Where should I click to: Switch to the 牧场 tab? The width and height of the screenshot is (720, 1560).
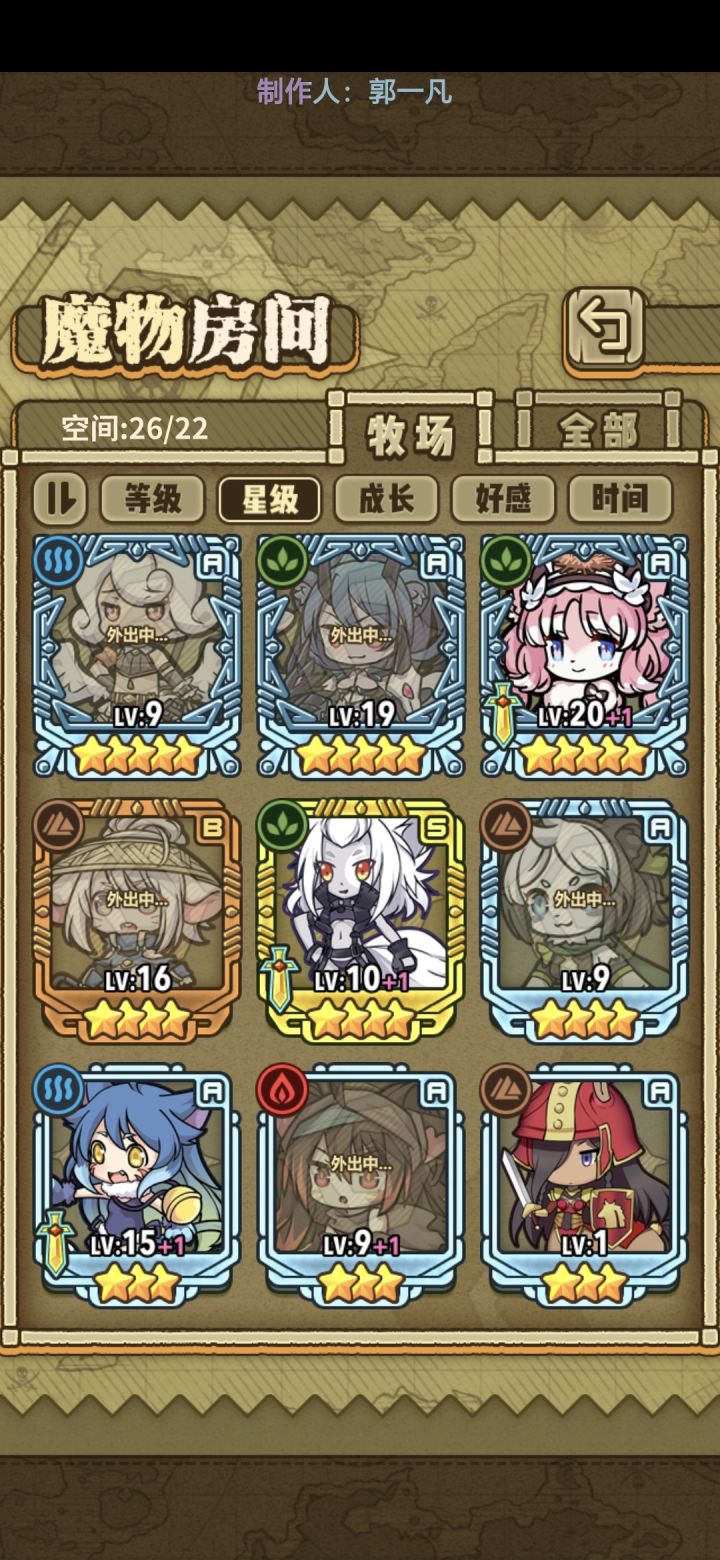pyautogui.click(x=409, y=432)
